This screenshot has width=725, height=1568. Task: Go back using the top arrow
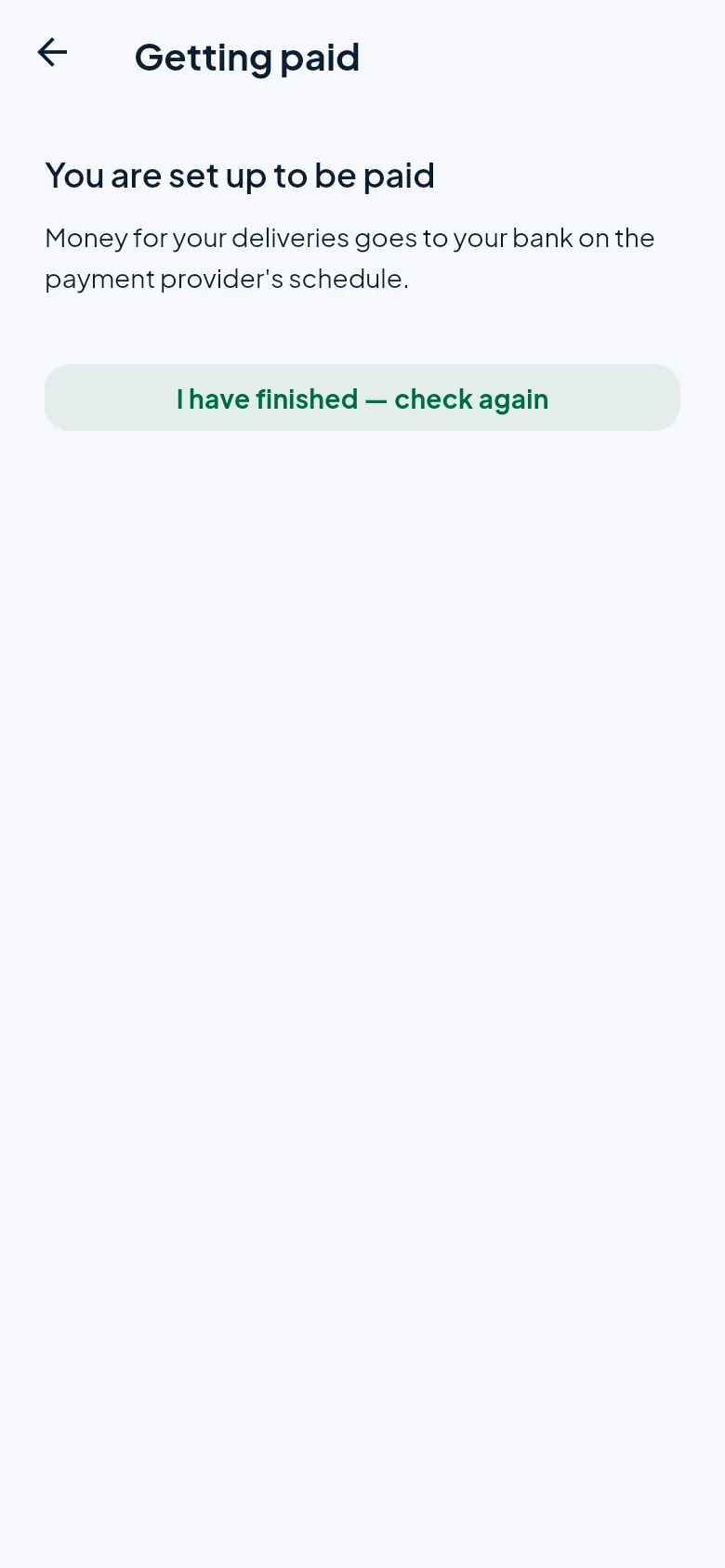pyautogui.click(x=52, y=53)
